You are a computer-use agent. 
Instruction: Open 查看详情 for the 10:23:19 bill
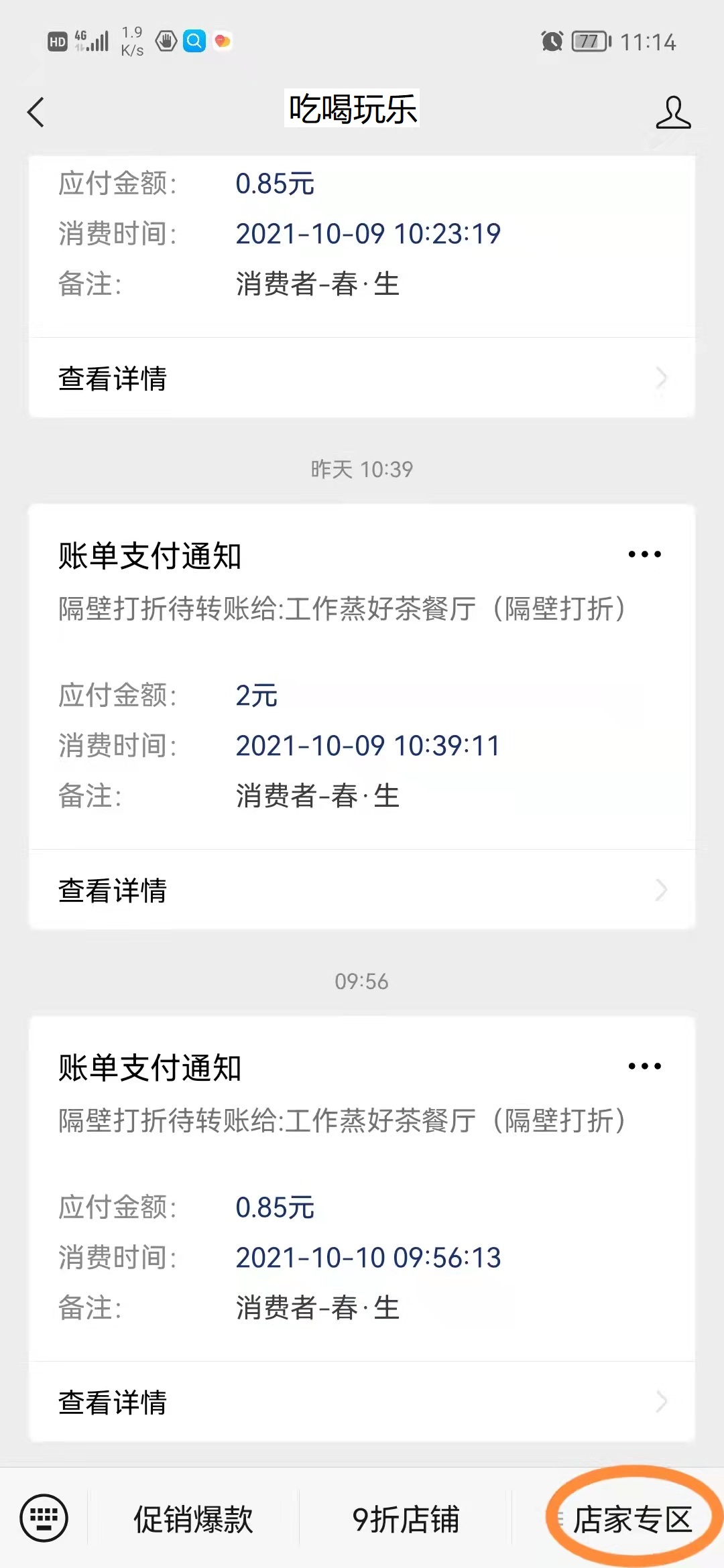362,379
